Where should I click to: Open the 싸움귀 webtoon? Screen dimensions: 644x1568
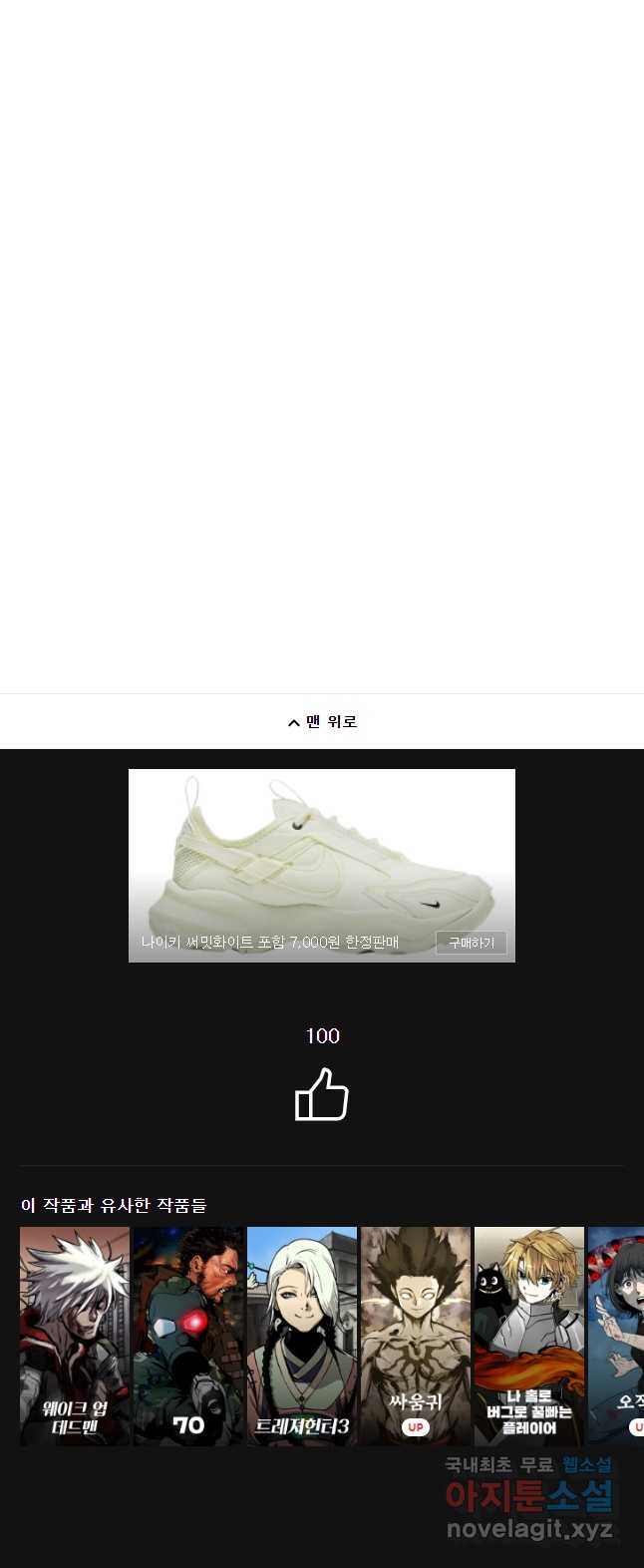click(x=416, y=1335)
